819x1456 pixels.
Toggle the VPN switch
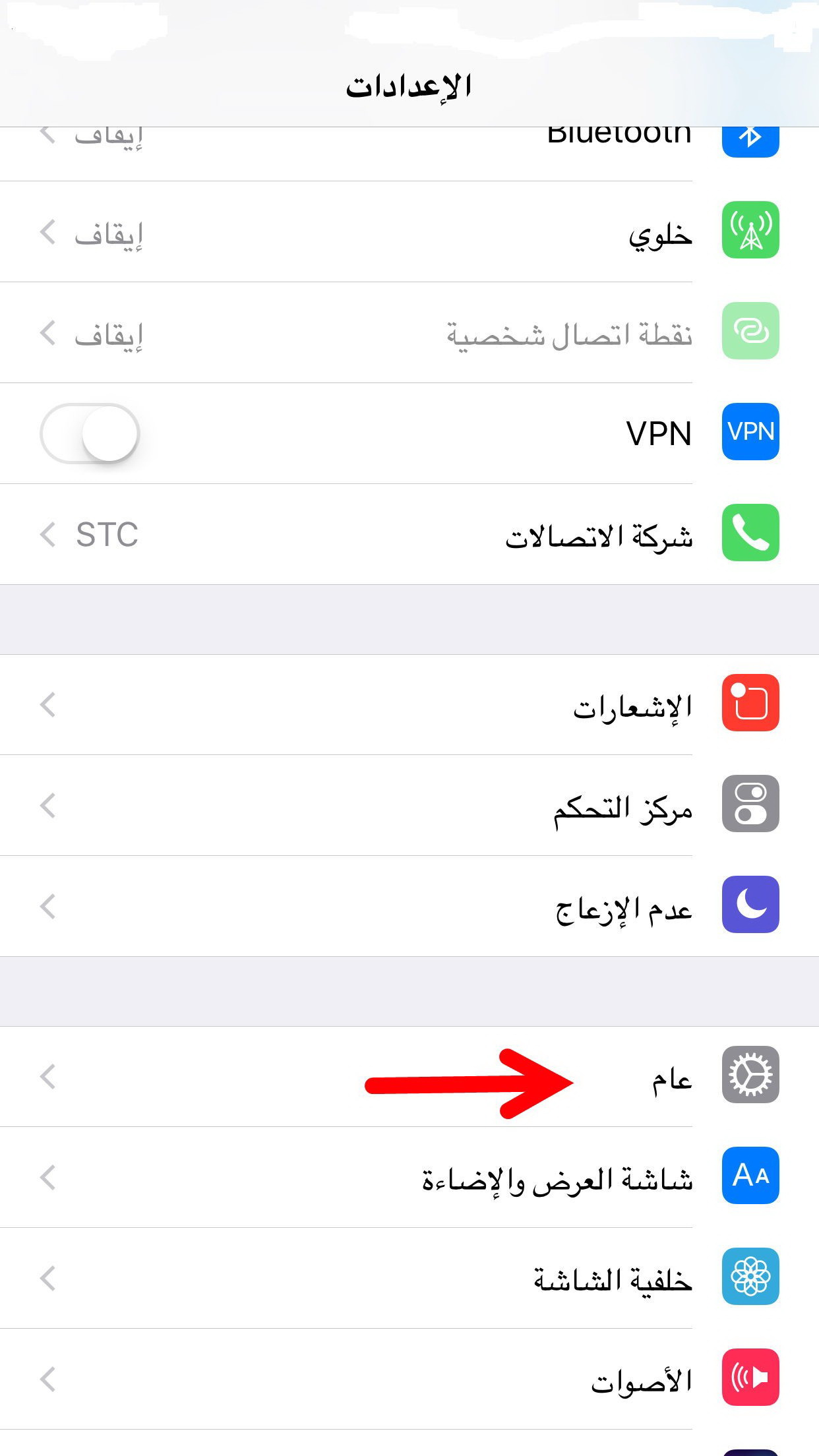coord(90,433)
